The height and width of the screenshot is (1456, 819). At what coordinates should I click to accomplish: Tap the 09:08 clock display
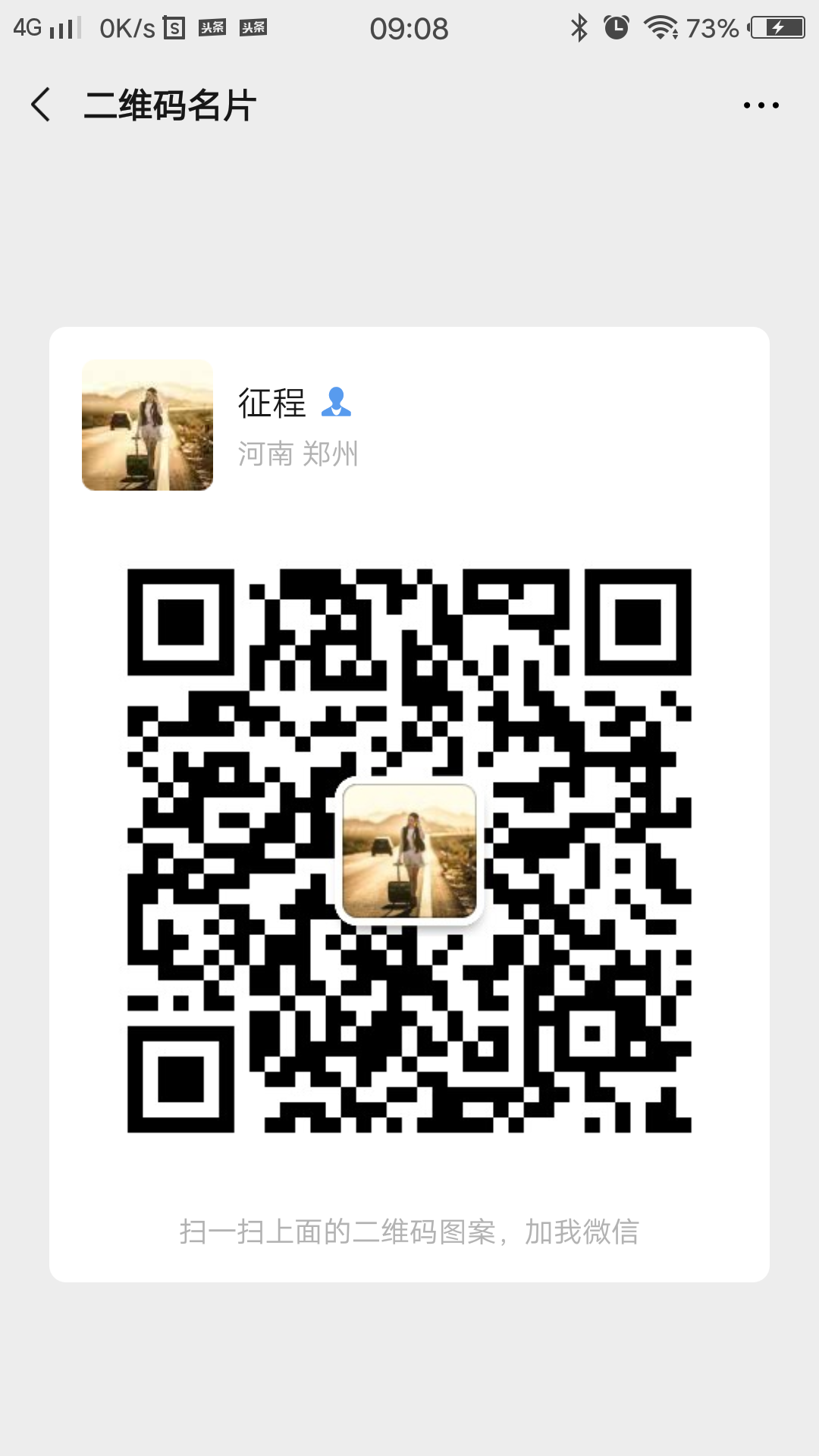point(409,29)
